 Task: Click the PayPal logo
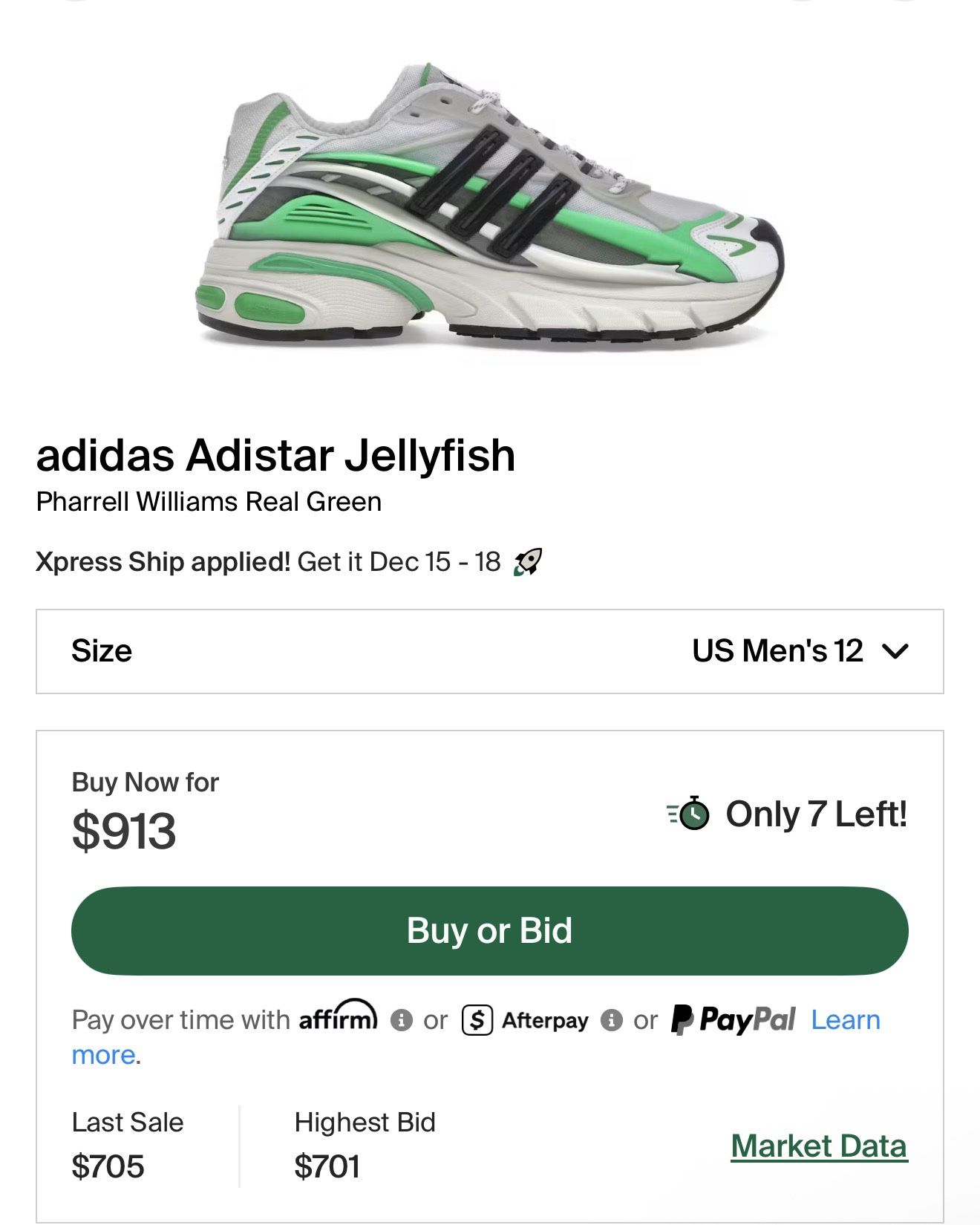point(733,1019)
